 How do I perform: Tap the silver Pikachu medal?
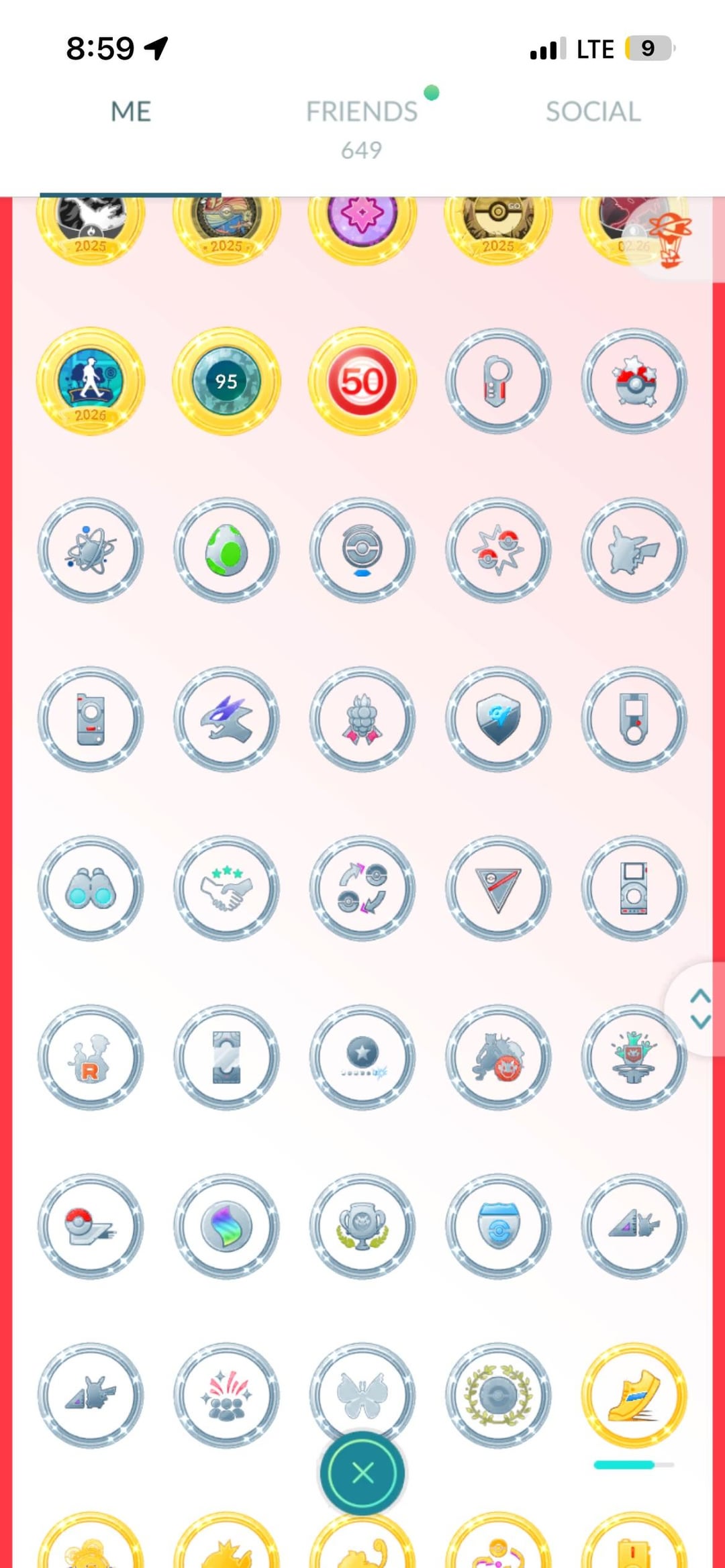(634, 551)
